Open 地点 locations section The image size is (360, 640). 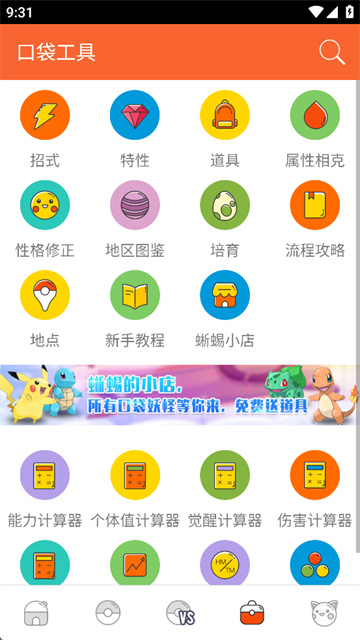[45, 295]
